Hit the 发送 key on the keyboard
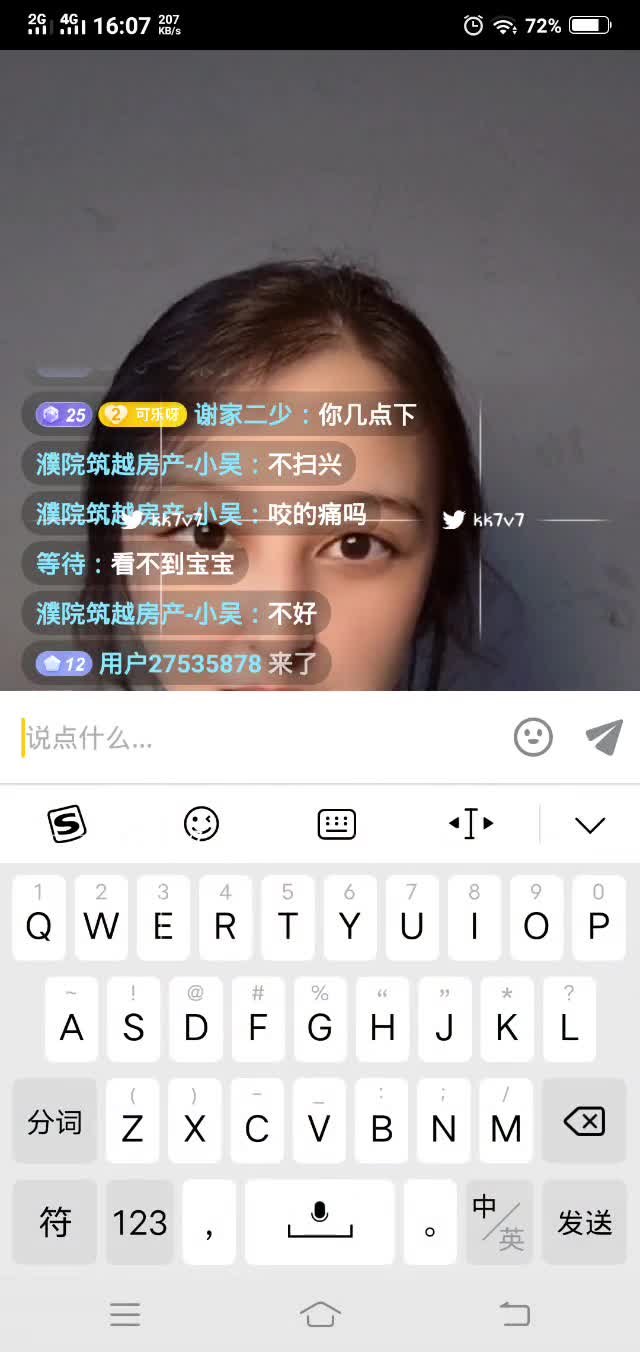The width and height of the screenshot is (640, 1352). [x=584, y=1222]
